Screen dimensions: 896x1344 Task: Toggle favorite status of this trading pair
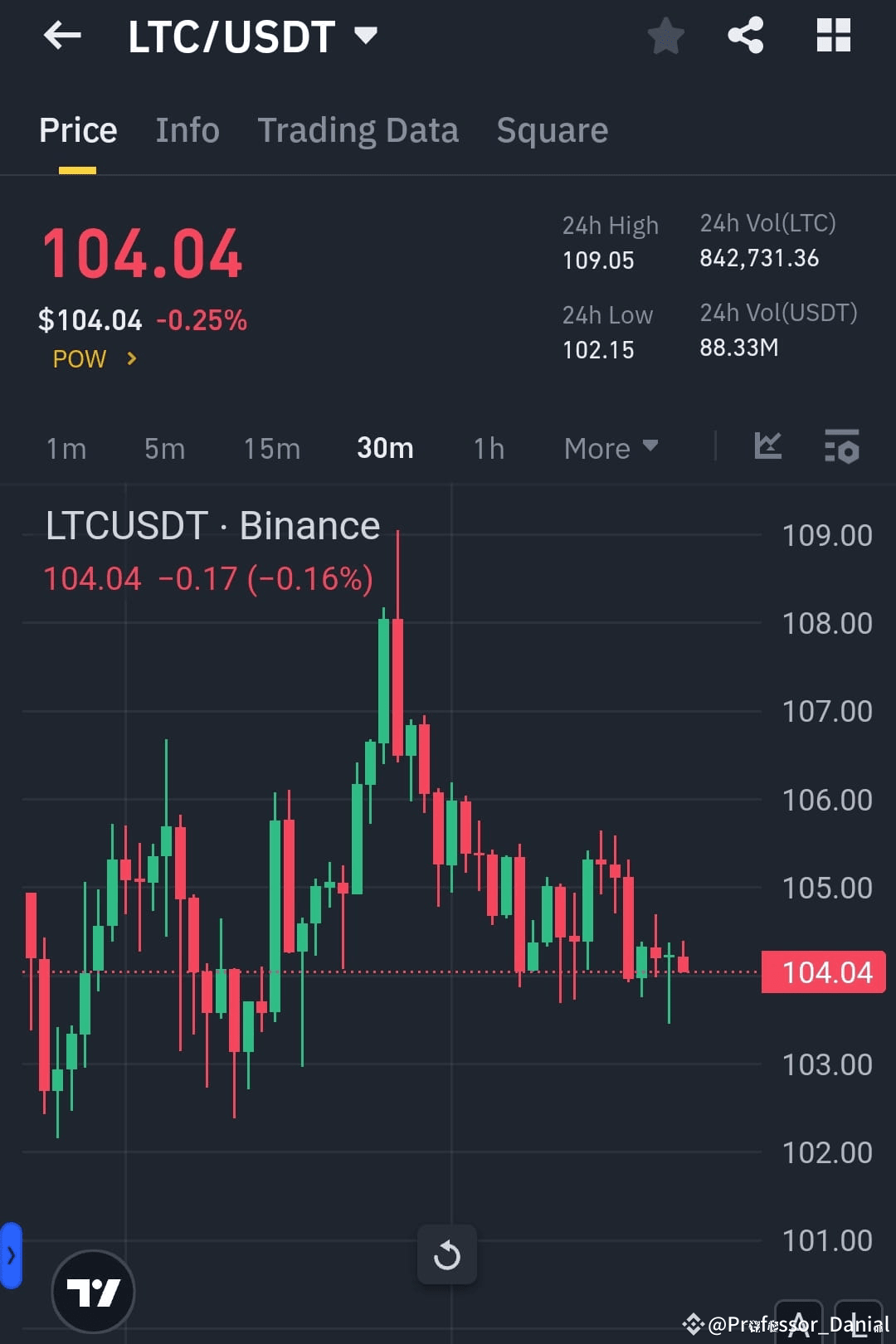665,35
